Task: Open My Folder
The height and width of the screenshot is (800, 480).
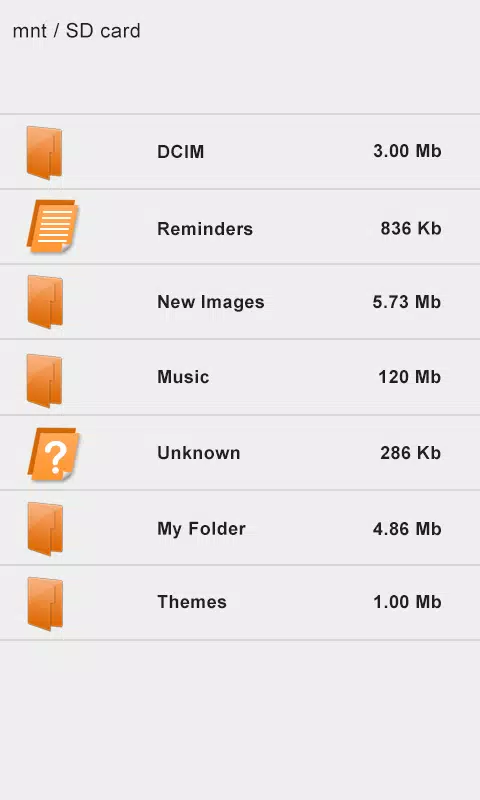Action: click(x=240, y=528)
